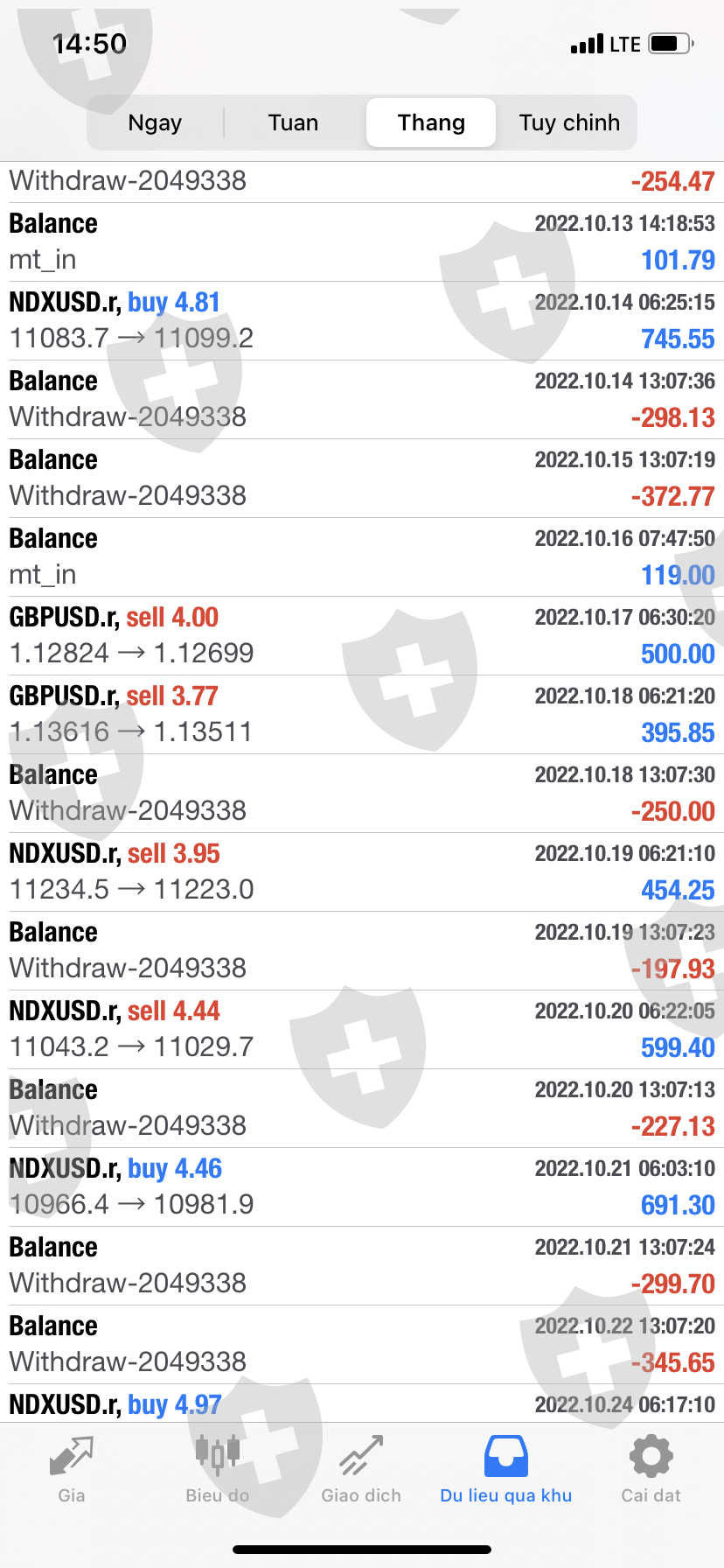Open the NDXUSD.r buy 4.46 trade row
The height and width of the screenshot is (1568, 724).
[362, 1186]
